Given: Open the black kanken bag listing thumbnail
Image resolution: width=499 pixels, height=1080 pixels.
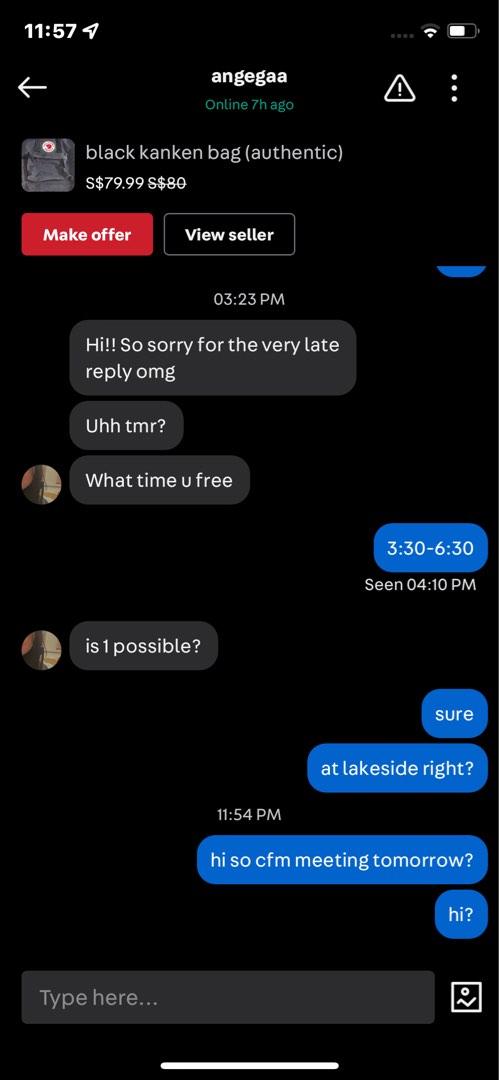Looking at the screenshot, I should point(48,165).
